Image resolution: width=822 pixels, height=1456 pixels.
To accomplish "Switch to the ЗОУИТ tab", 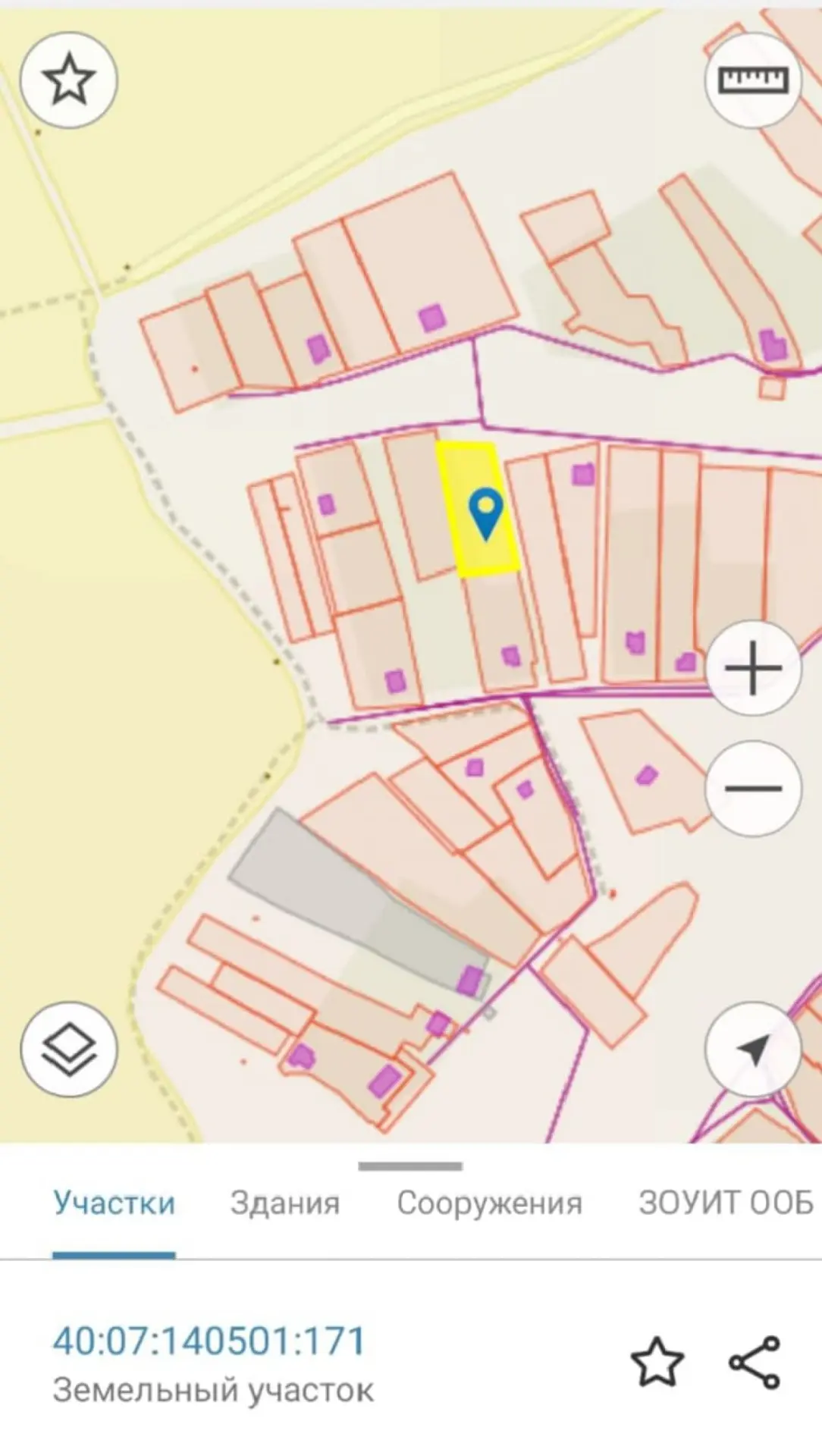I will click(726, 1203).
